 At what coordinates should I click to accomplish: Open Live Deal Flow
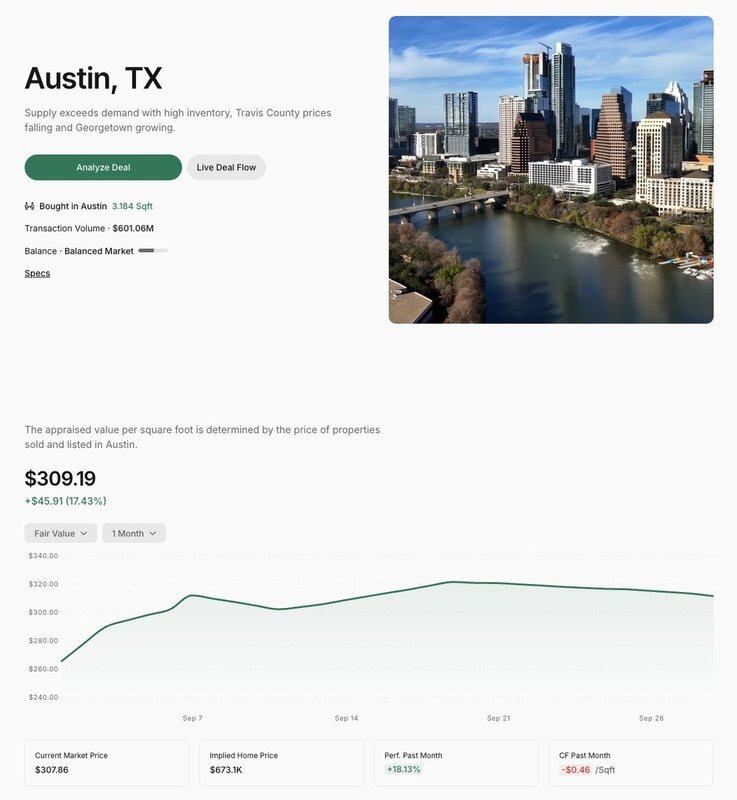[x=226, y=167]
